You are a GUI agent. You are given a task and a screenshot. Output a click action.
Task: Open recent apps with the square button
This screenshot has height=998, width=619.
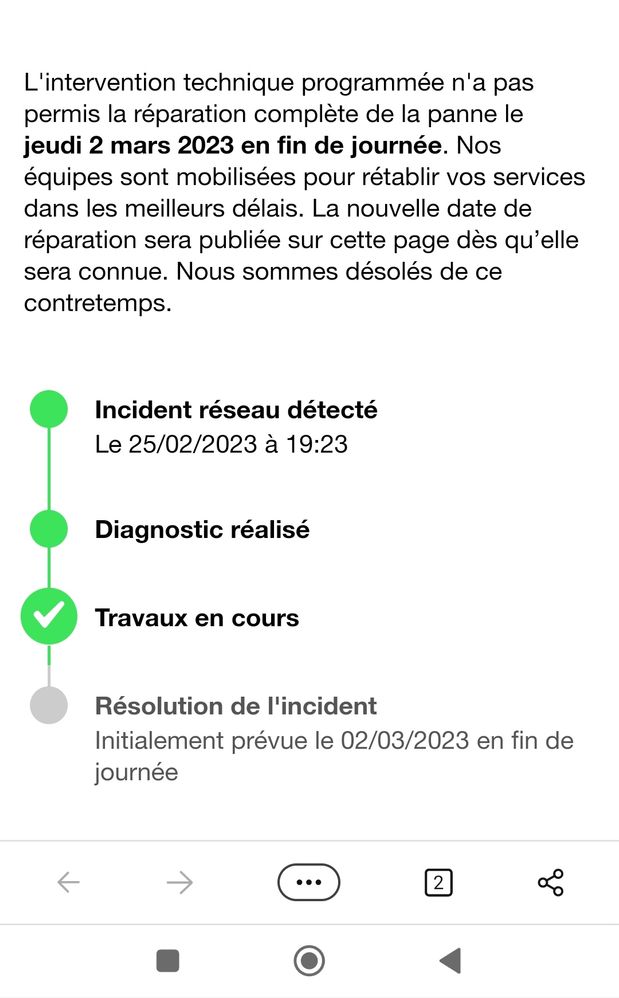[168, 961]
